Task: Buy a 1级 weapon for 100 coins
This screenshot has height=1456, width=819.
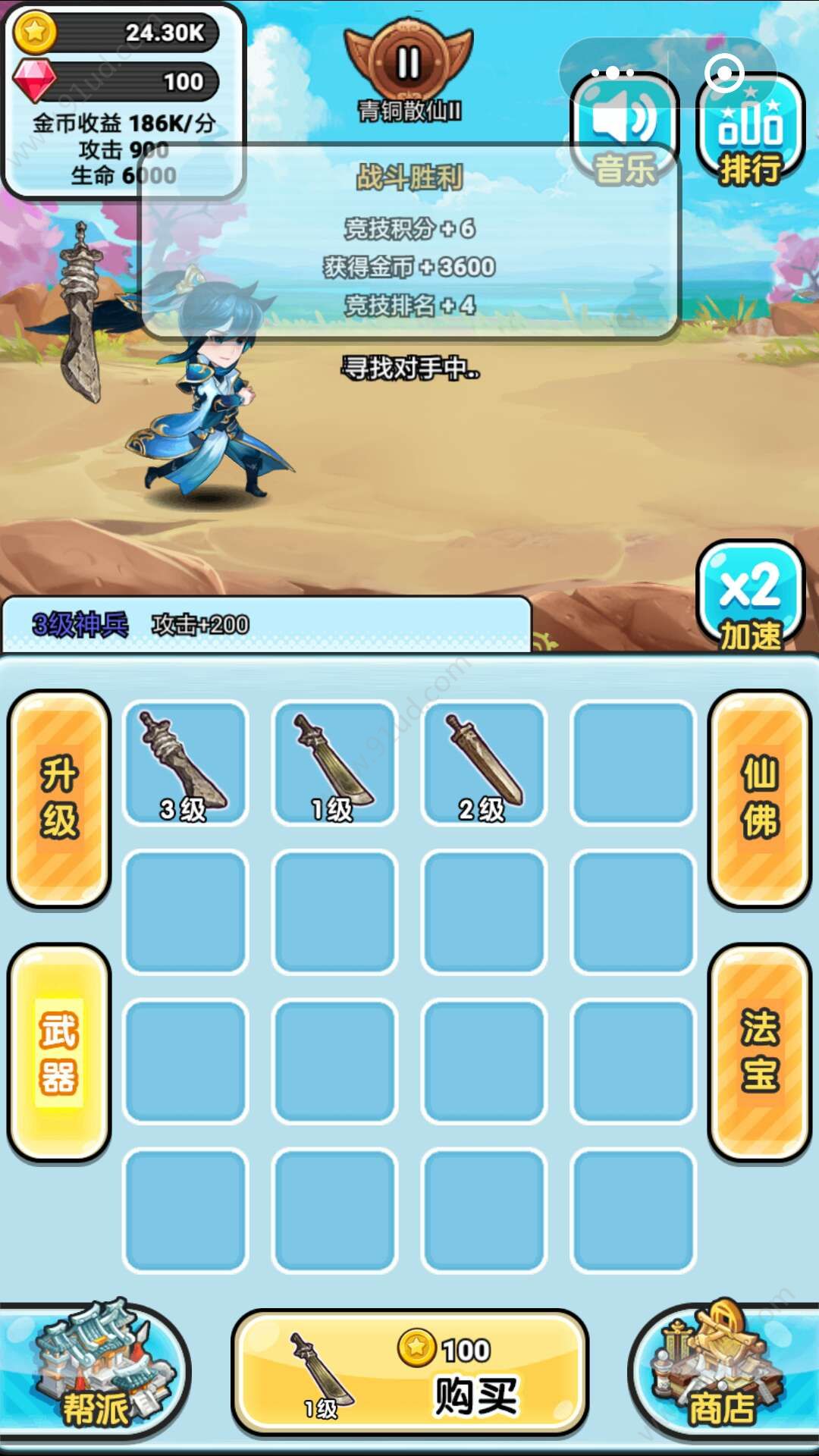Action: pos(409,1373)
